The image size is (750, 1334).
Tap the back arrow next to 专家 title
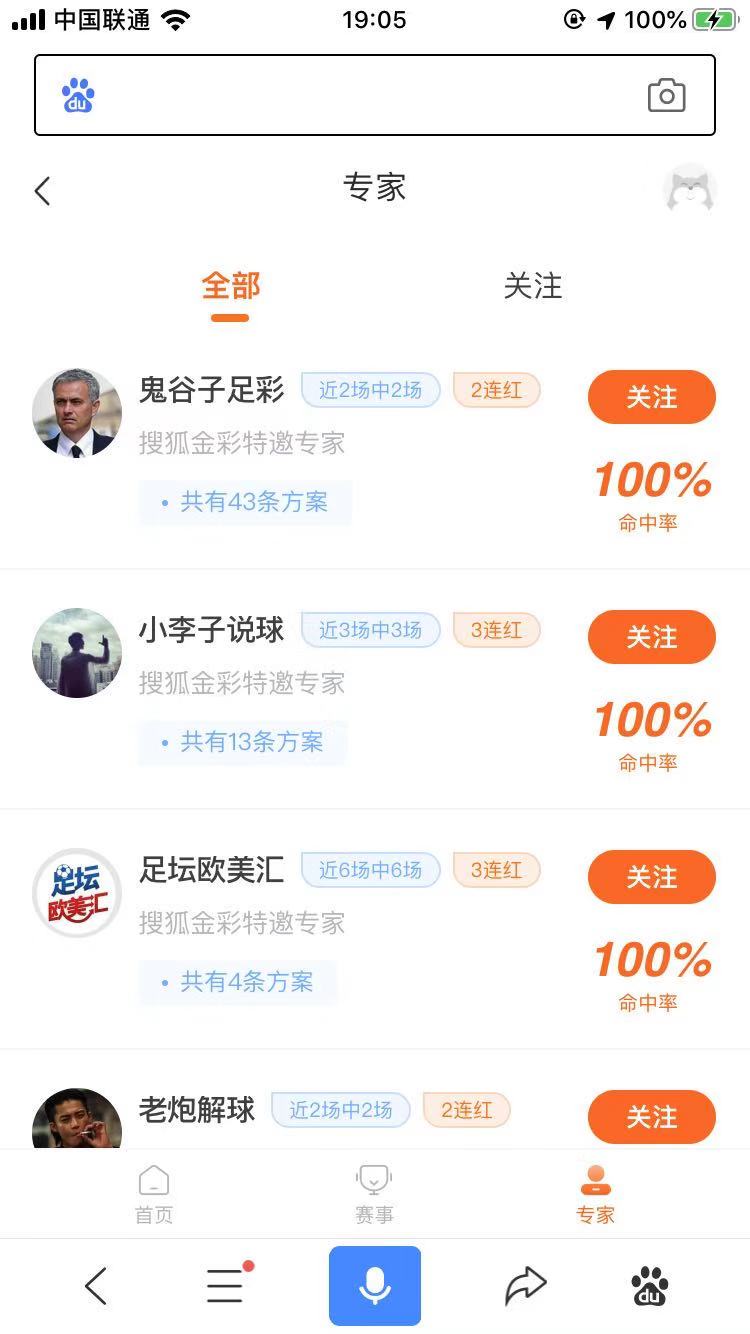coord(42,190)
